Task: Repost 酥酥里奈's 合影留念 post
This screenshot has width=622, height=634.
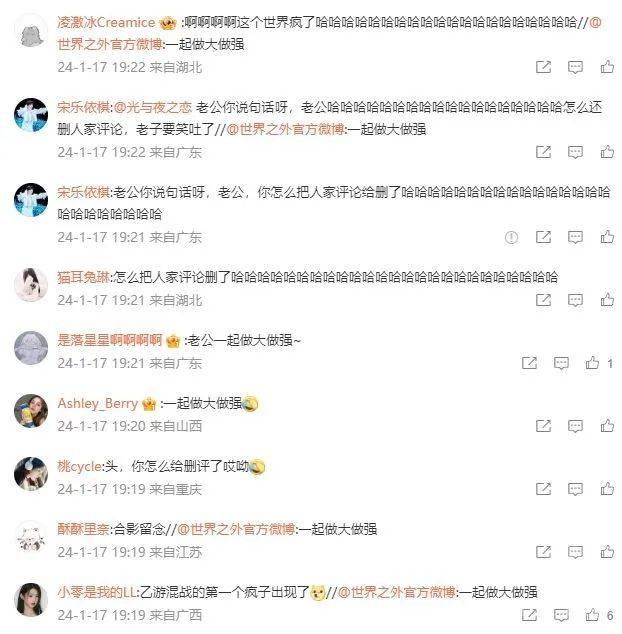Action: 543,552
